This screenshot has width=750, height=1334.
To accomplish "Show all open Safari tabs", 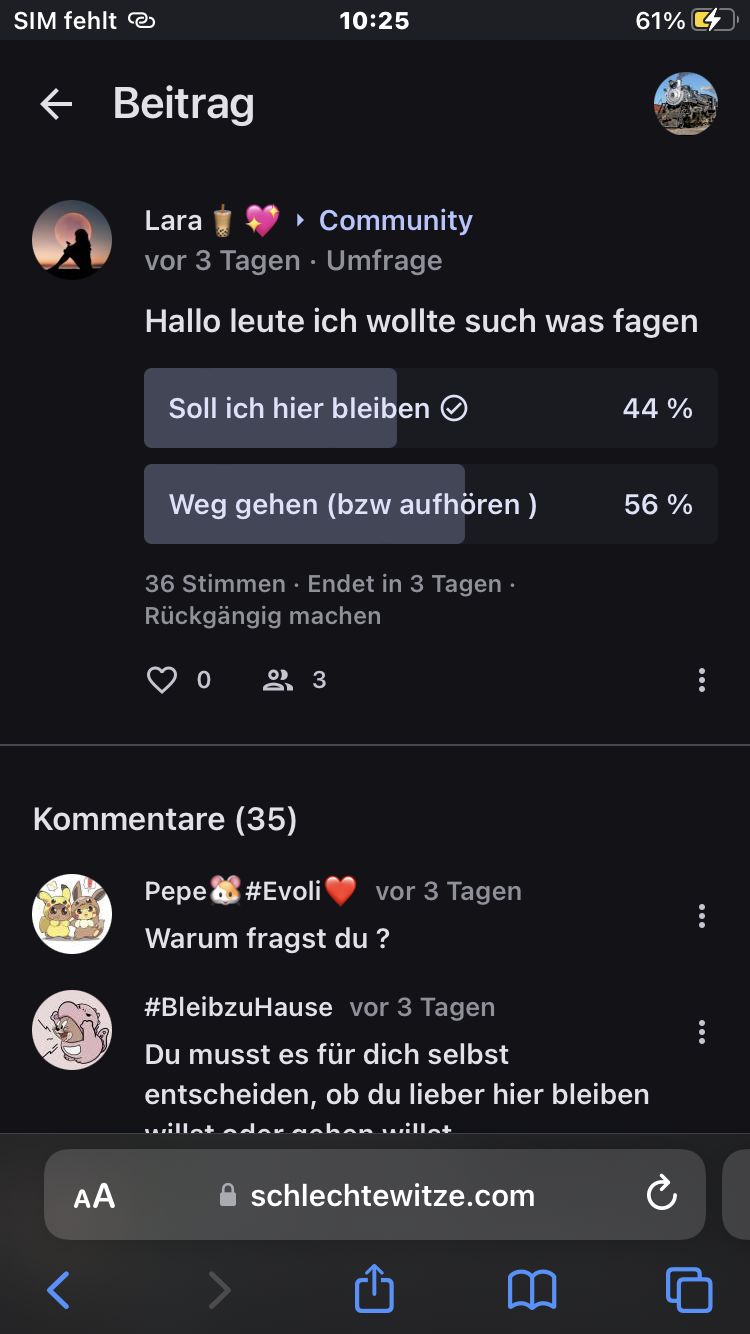I will click(x=689, y=1290).
